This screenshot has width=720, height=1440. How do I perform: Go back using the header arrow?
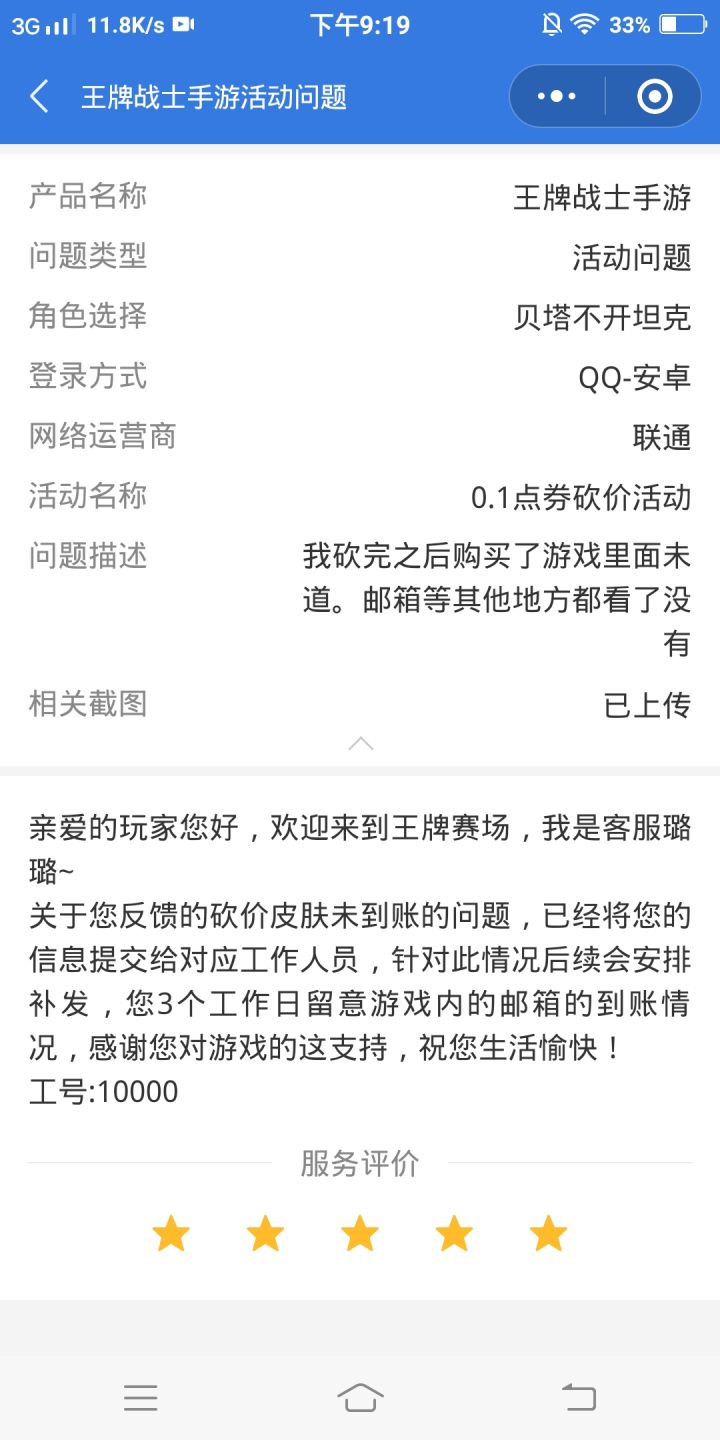pyautogui.click(x=39, y=97)
